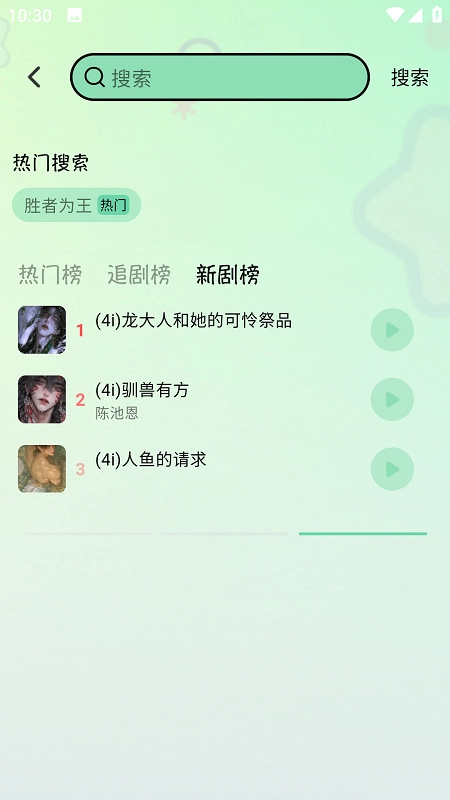Switch to the 热门榜 tab
The width and height of the screenshot is (450, 800).
[50, 275]
